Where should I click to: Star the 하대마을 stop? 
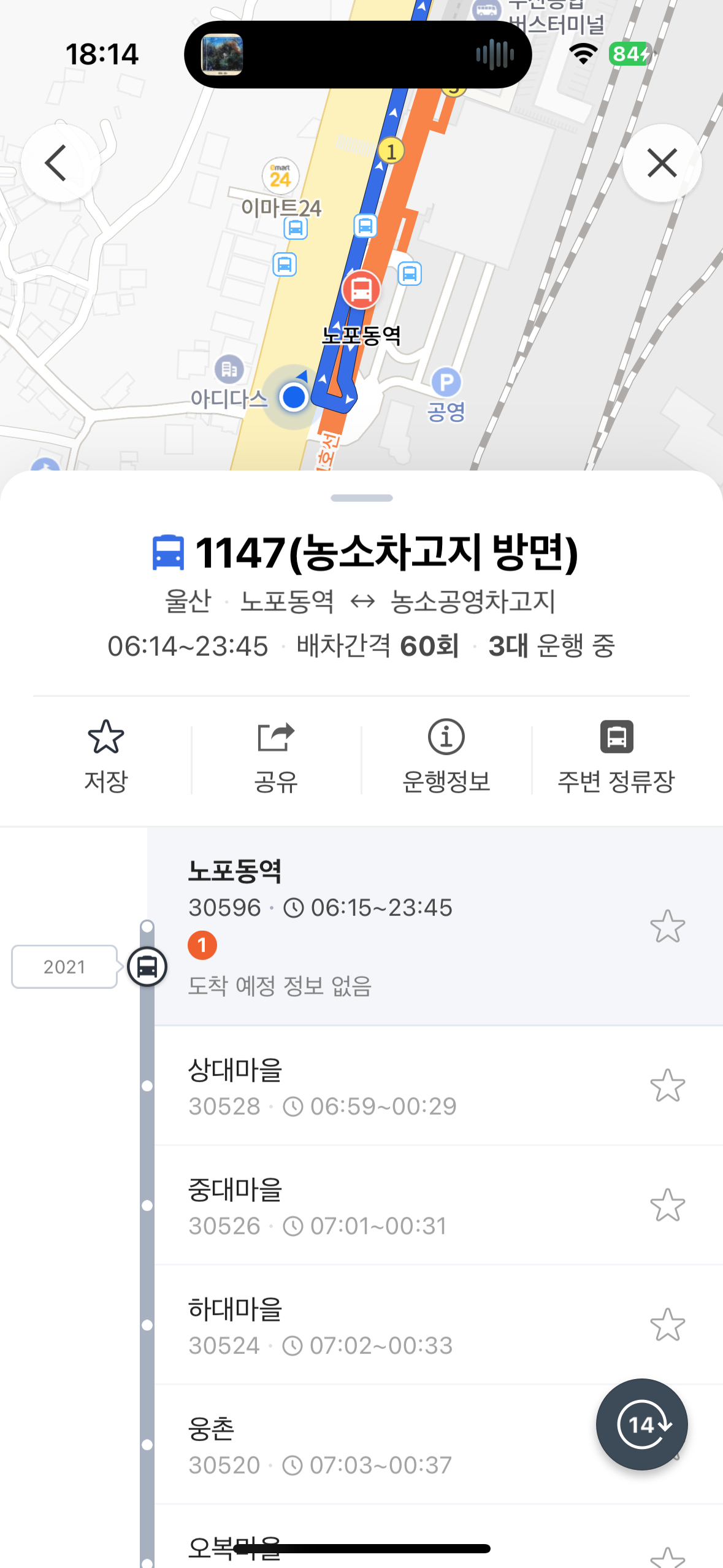coord(667,1325)
